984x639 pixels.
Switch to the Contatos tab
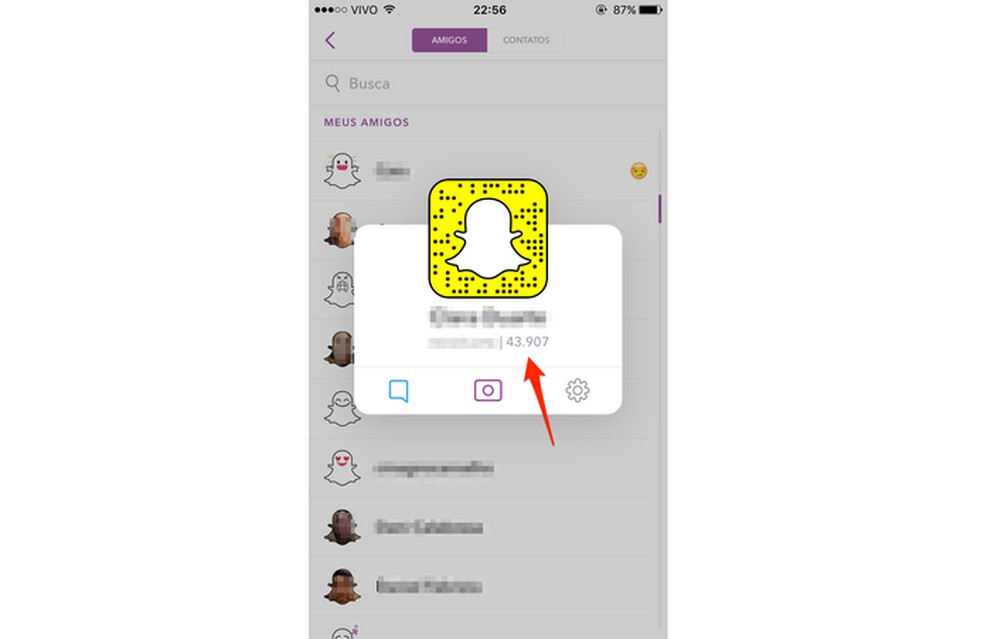click(526, 41)
